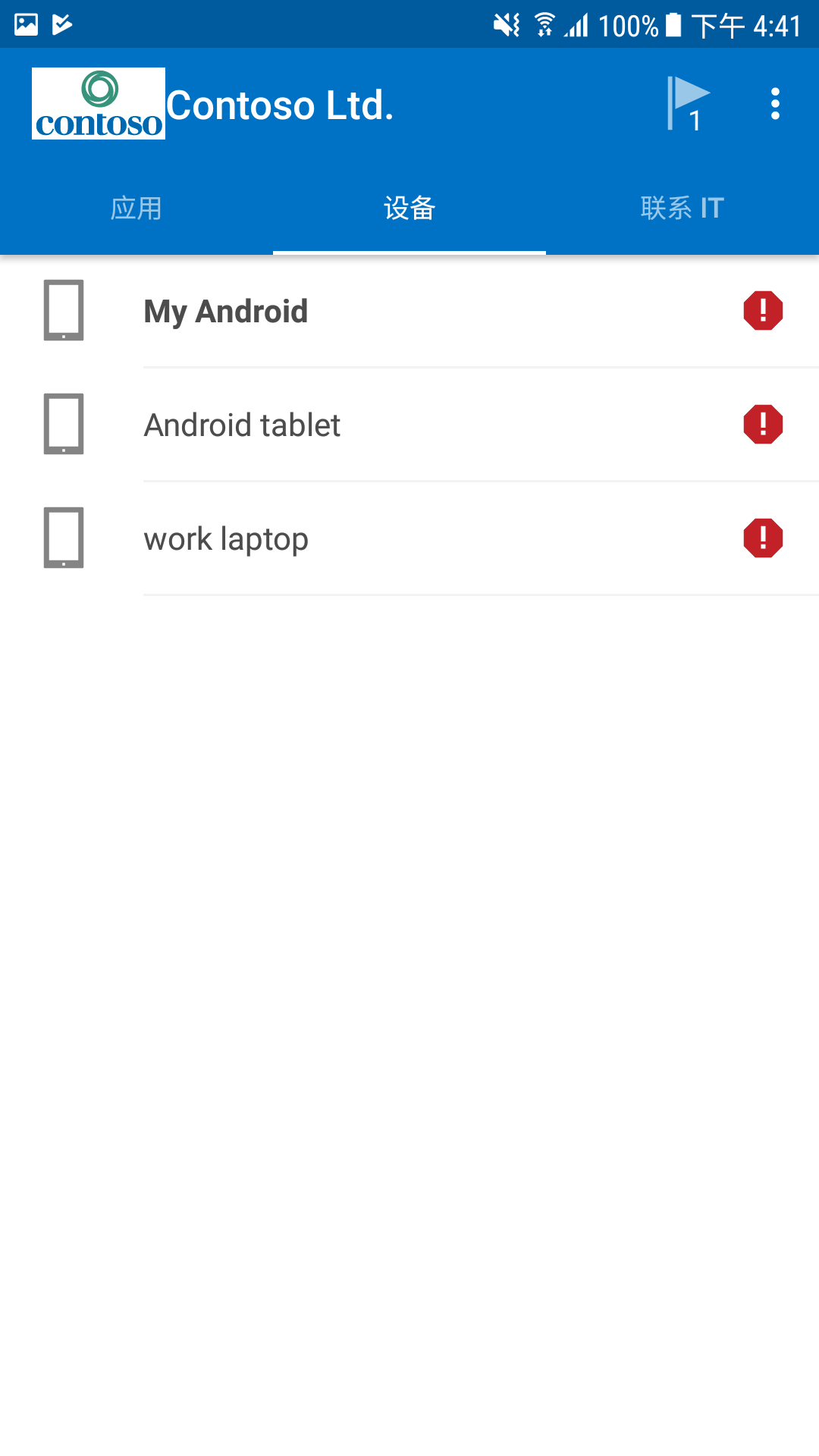This screenshot has width=819, height=1456.
Task: Open the Android tablet device
Action: (409, 425)
